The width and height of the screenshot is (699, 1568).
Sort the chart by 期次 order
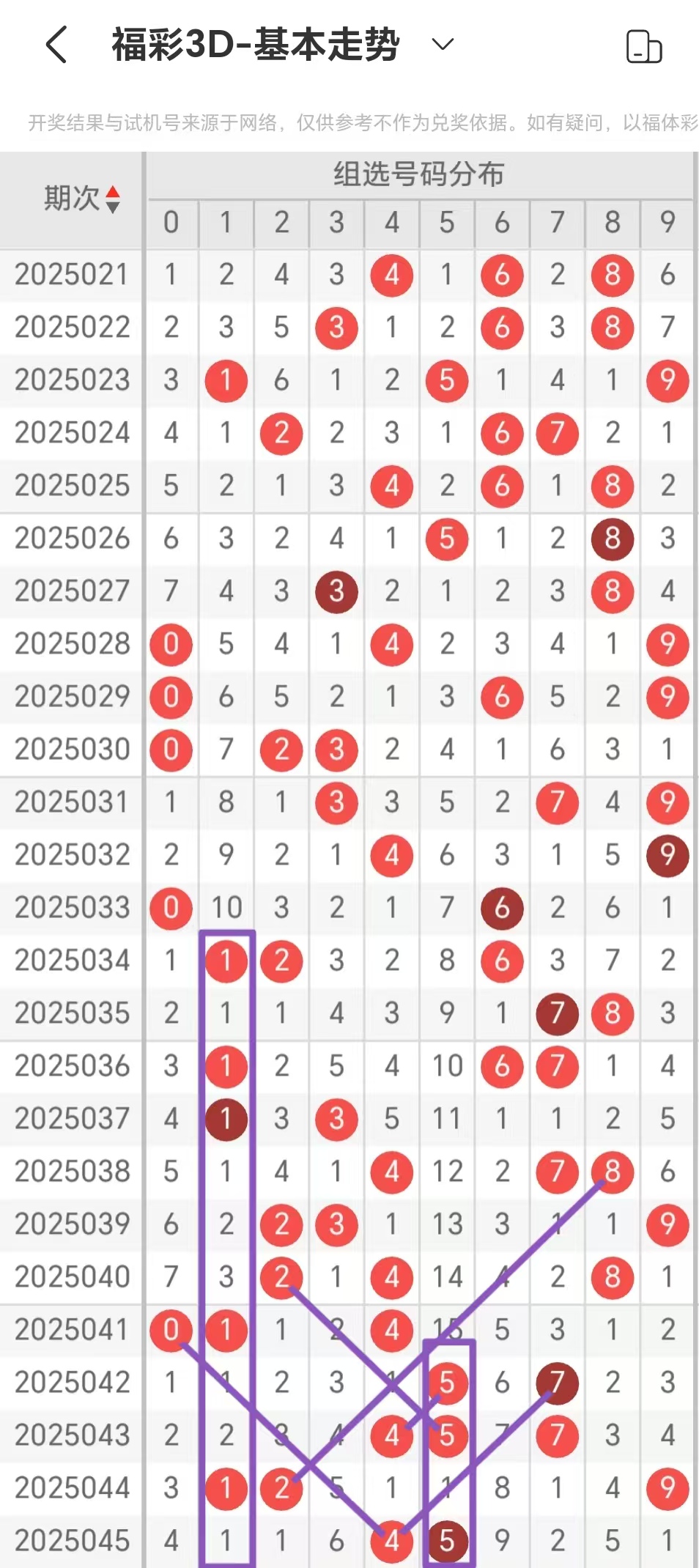coord(81,199)
